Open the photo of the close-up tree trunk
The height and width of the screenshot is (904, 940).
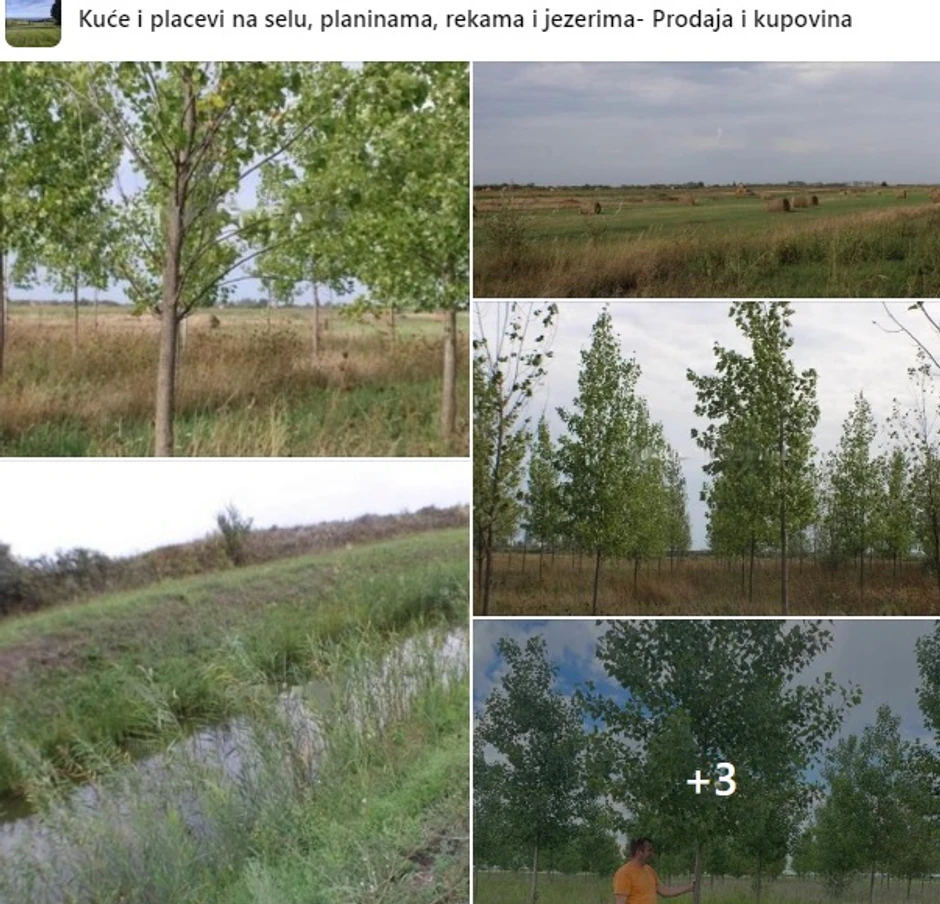(x=234, y=259)
